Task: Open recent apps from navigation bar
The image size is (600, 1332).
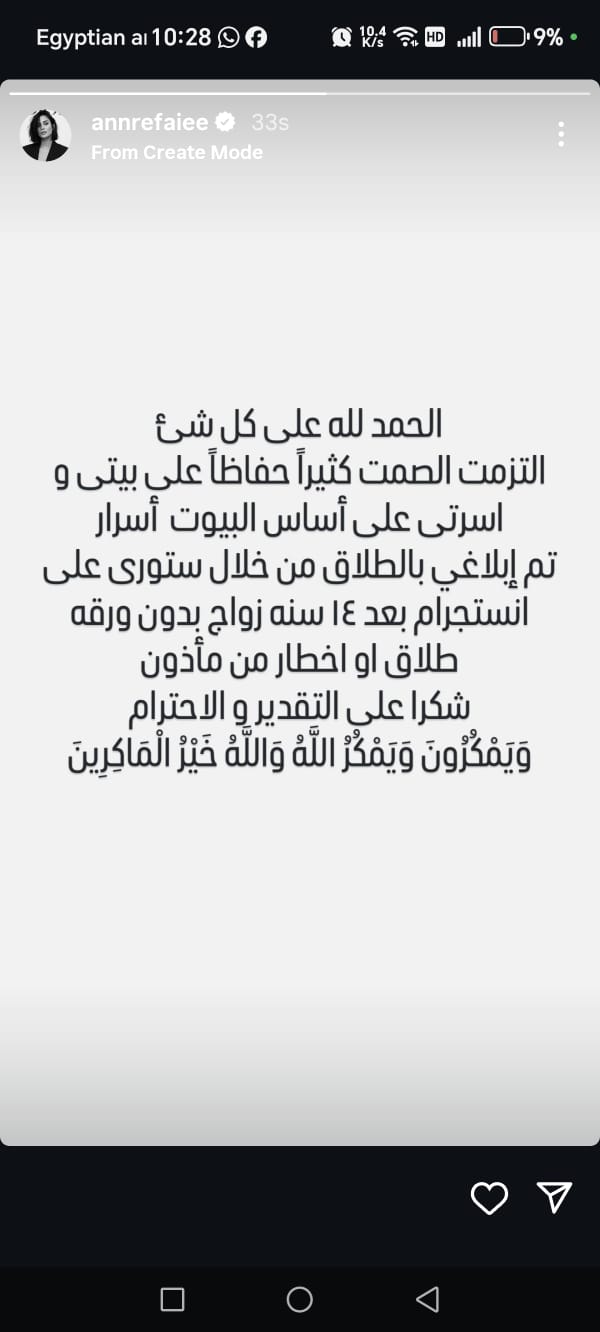Action: (172, 1299)
